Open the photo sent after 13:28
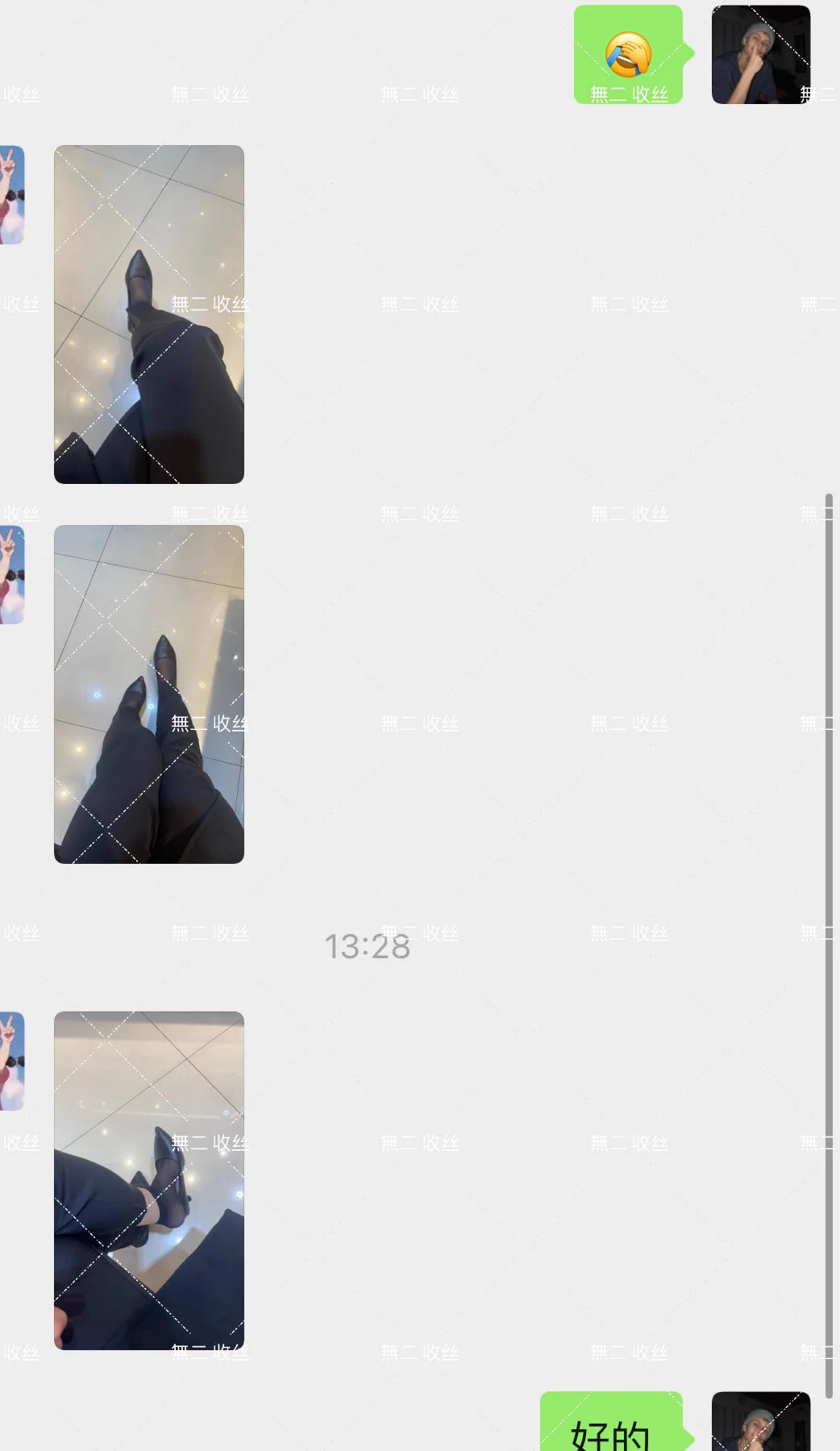The image size is (840, 1451). tap(149, 1180)
